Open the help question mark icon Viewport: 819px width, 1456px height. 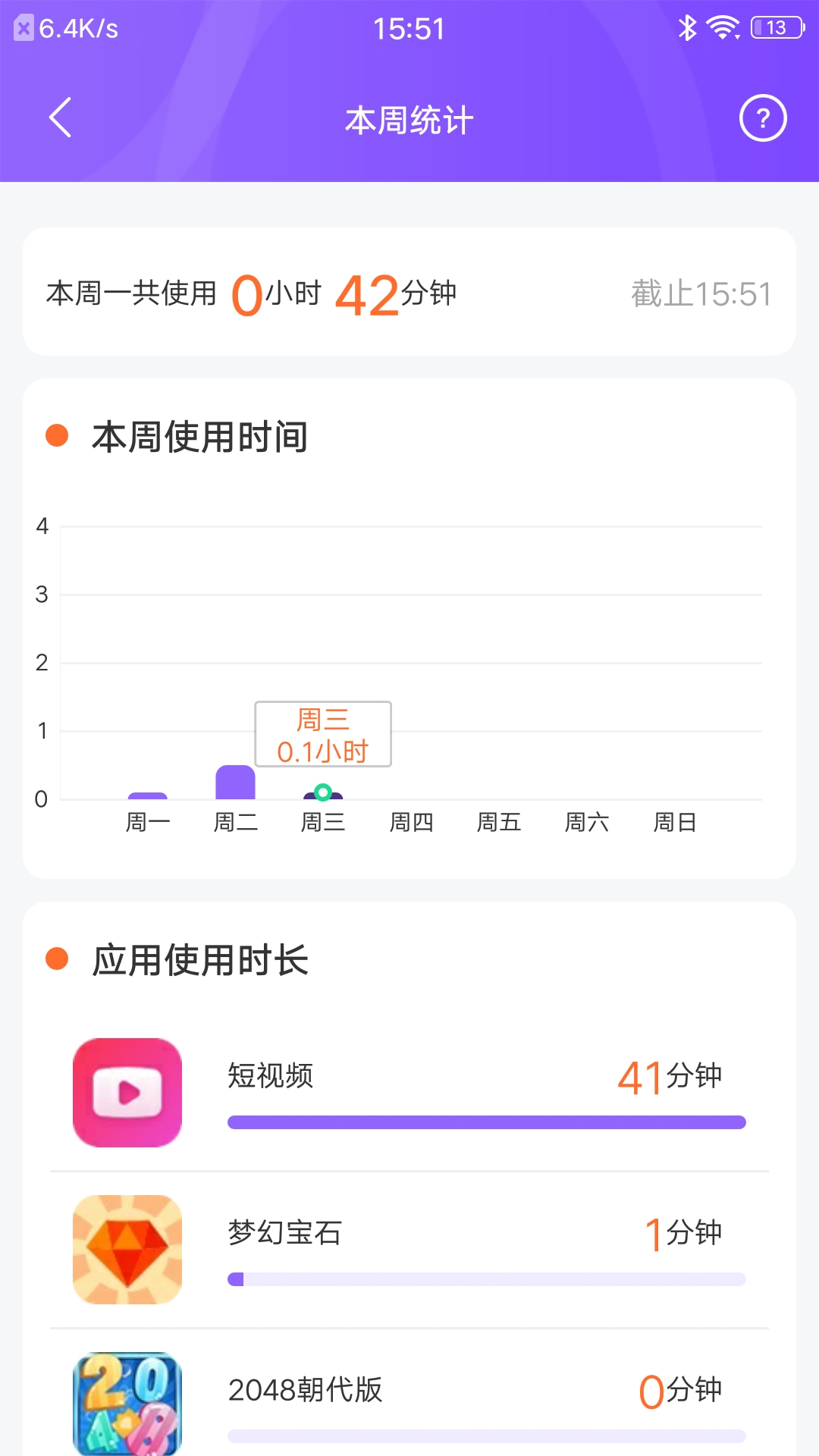[763, 118]
